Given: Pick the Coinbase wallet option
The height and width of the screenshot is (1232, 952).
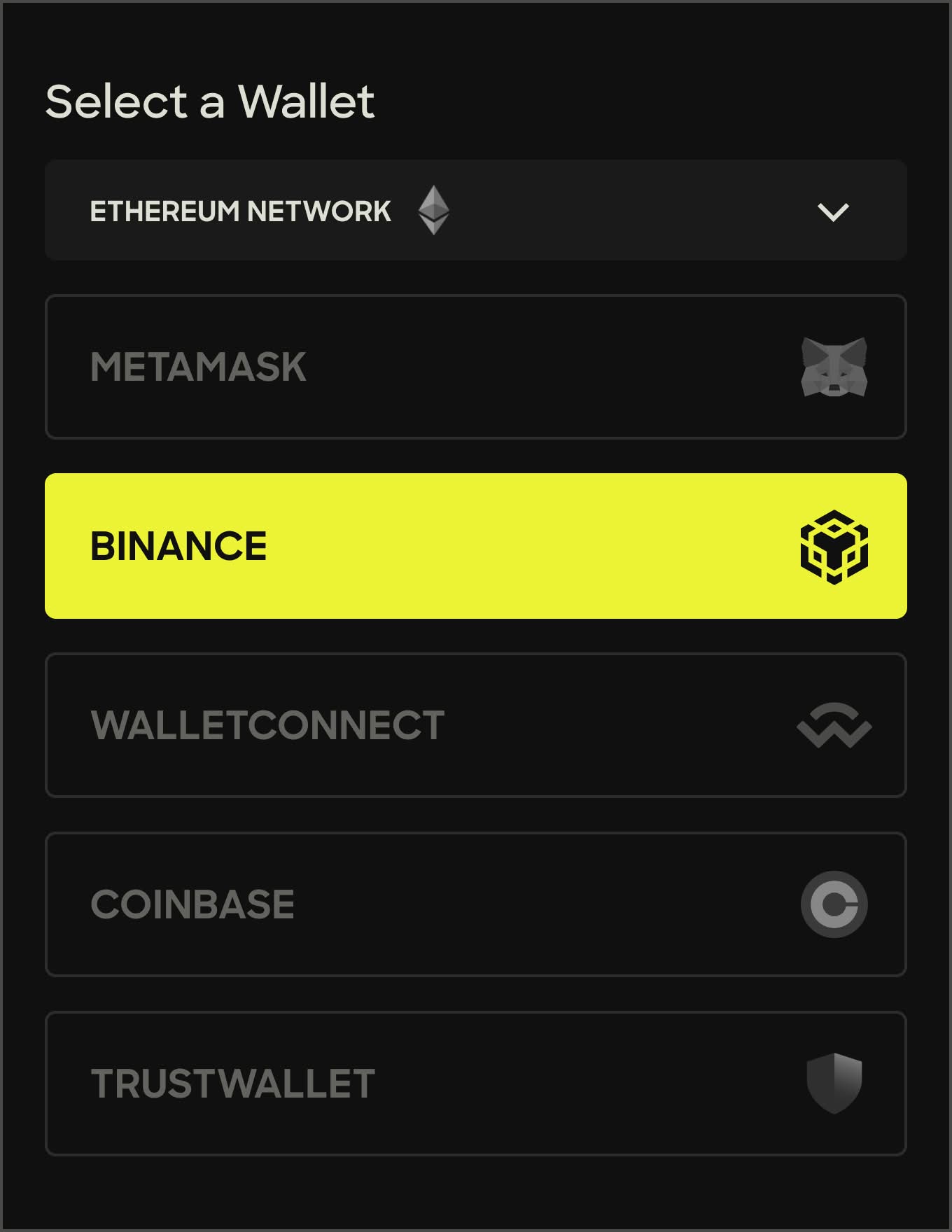Looking at the screenshot, I should 476,904.
